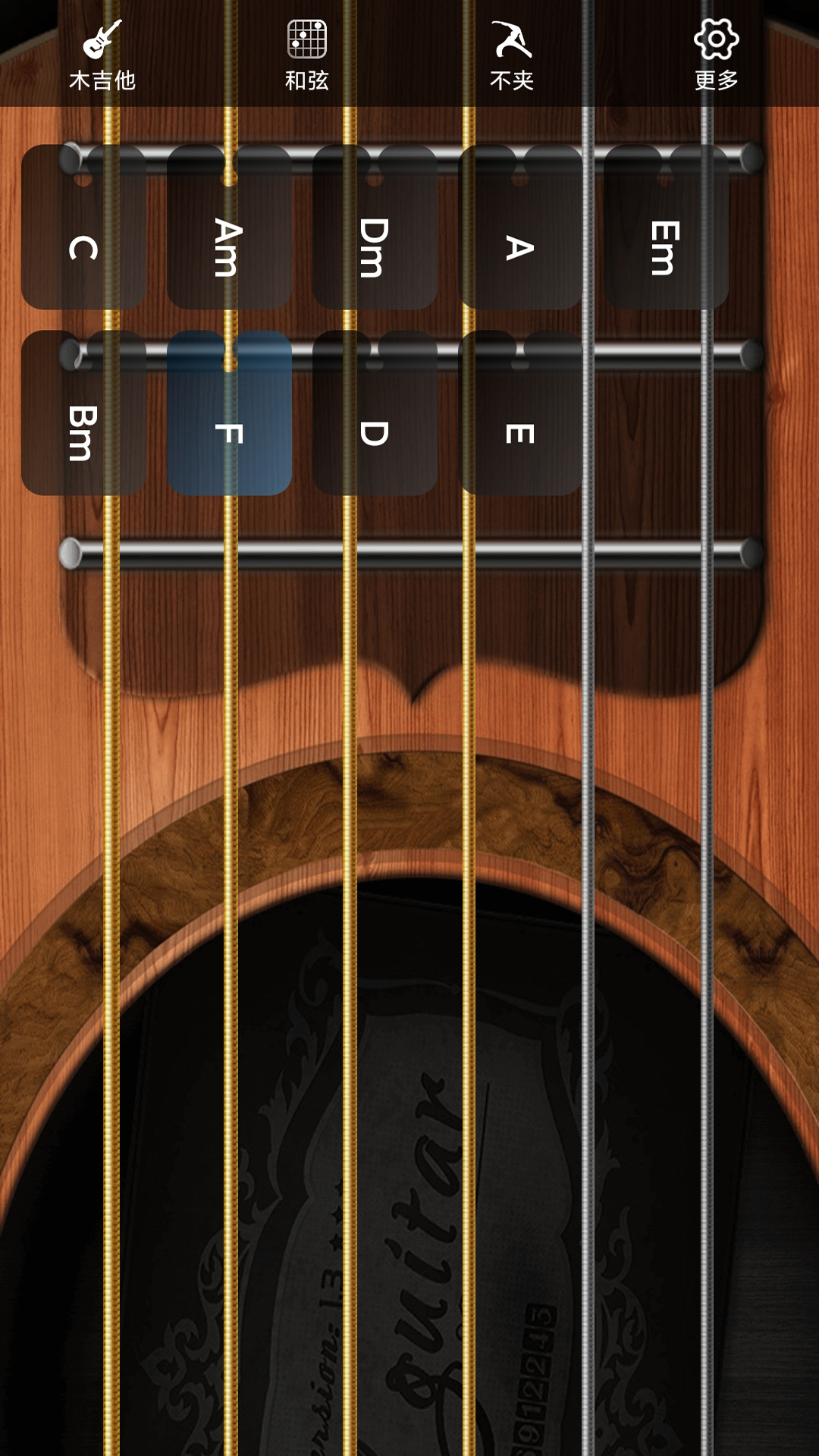The width and height of the screenshot is (819, 1456).
Task: Open the 不夹 capo option
Action: 512,55
